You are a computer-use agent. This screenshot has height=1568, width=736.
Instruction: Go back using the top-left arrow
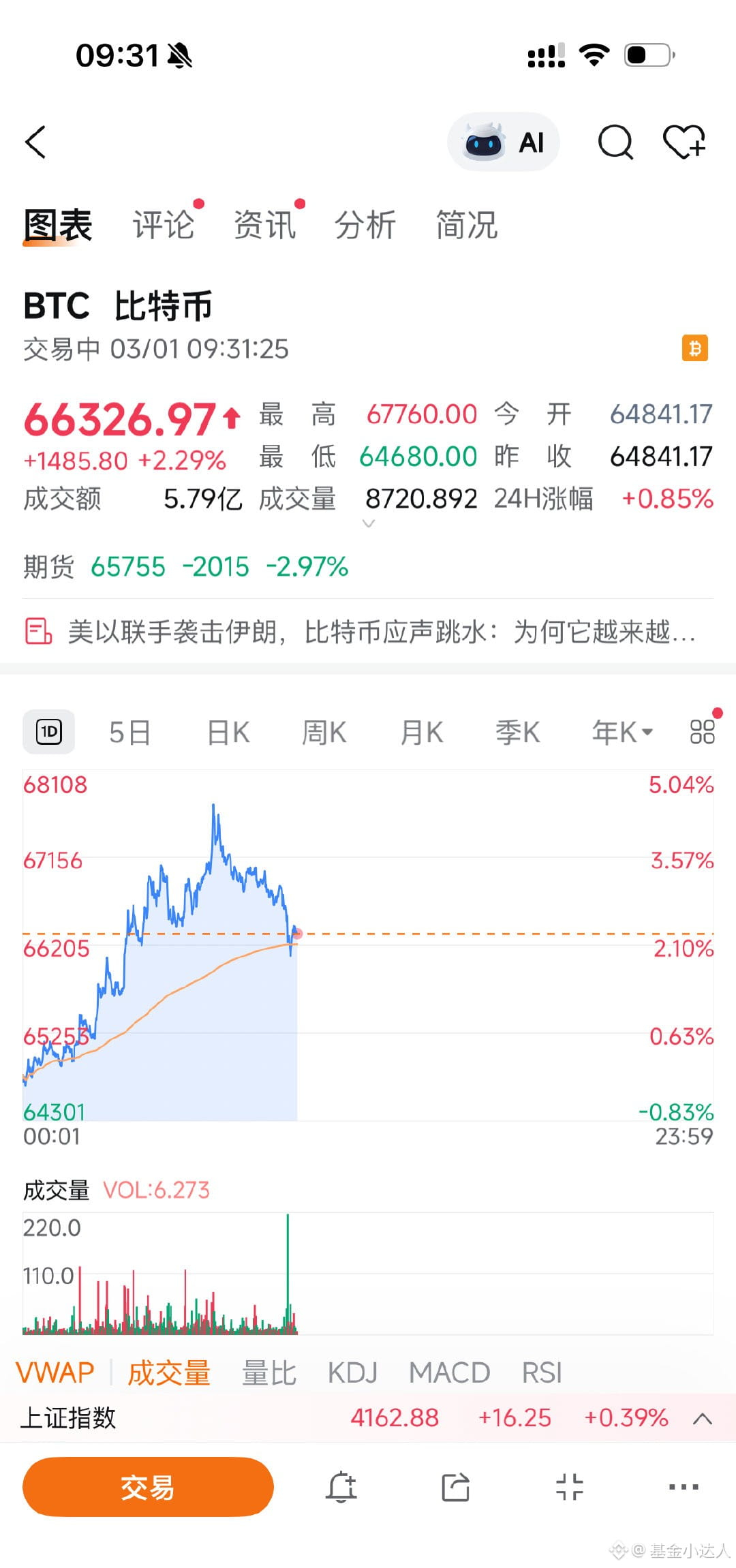point(35,142)
